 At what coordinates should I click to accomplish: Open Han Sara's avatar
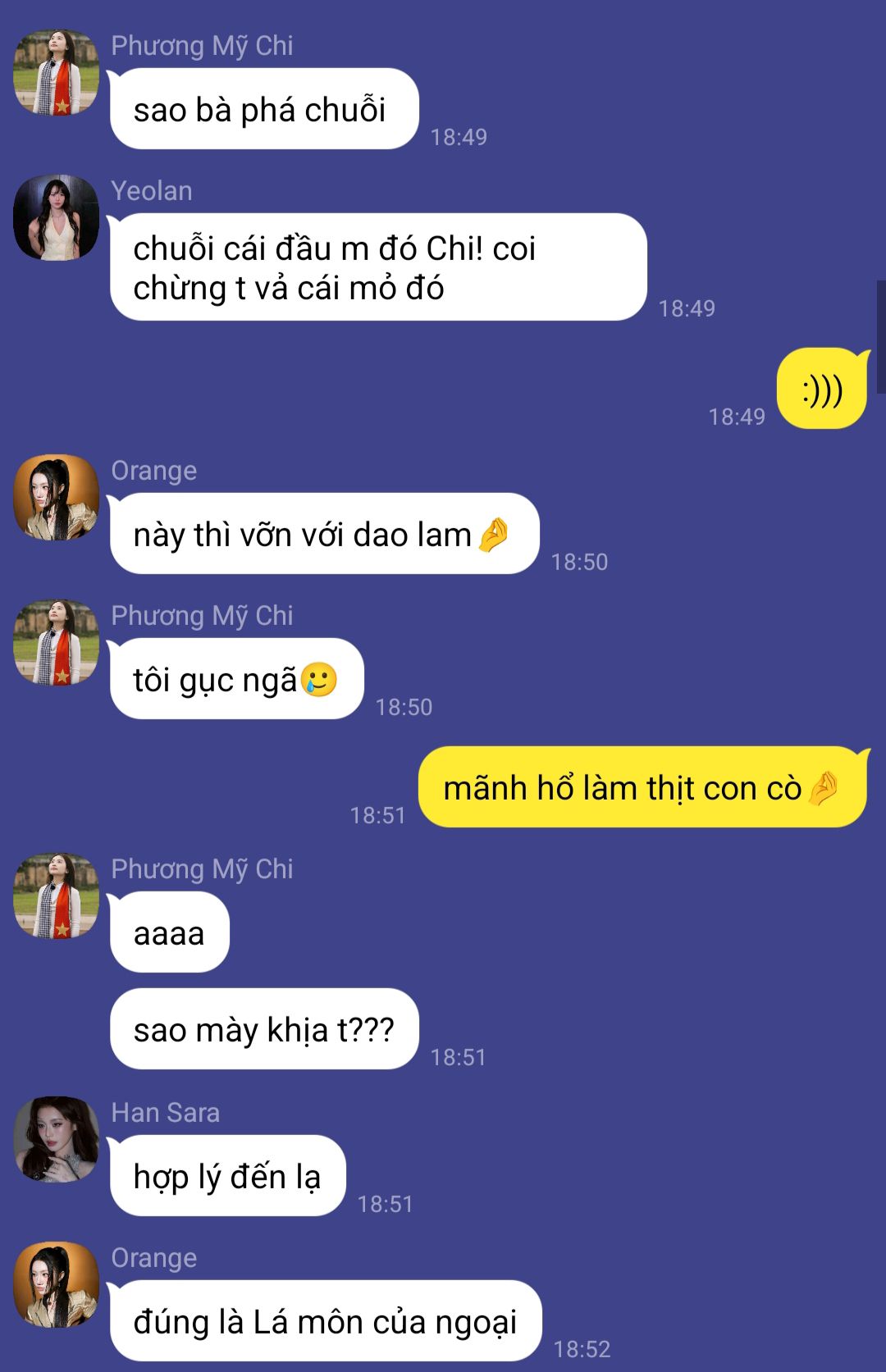coord(56,1139)
